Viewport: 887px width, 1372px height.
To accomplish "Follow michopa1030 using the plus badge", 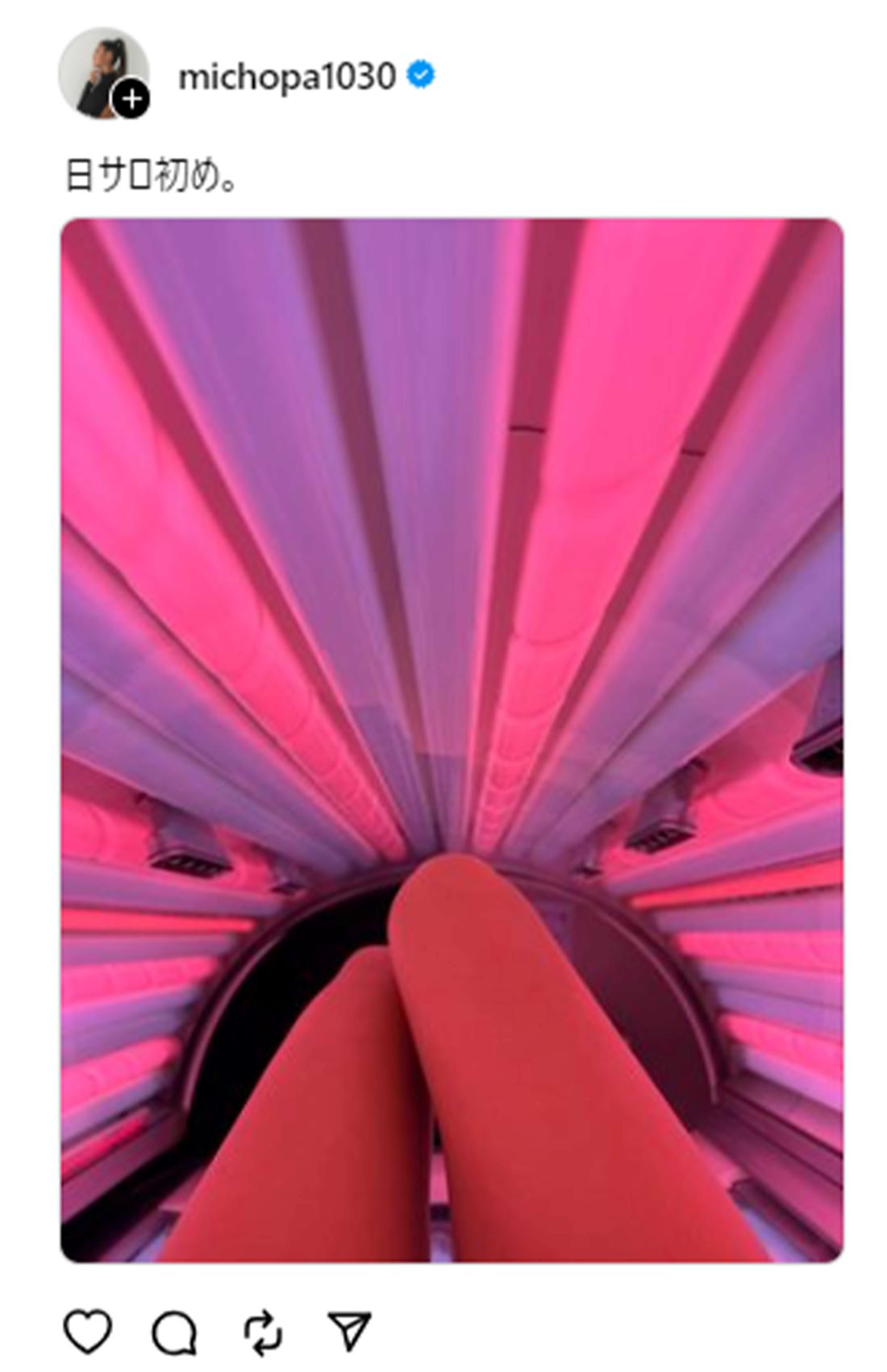I will (x=131, y=99).
